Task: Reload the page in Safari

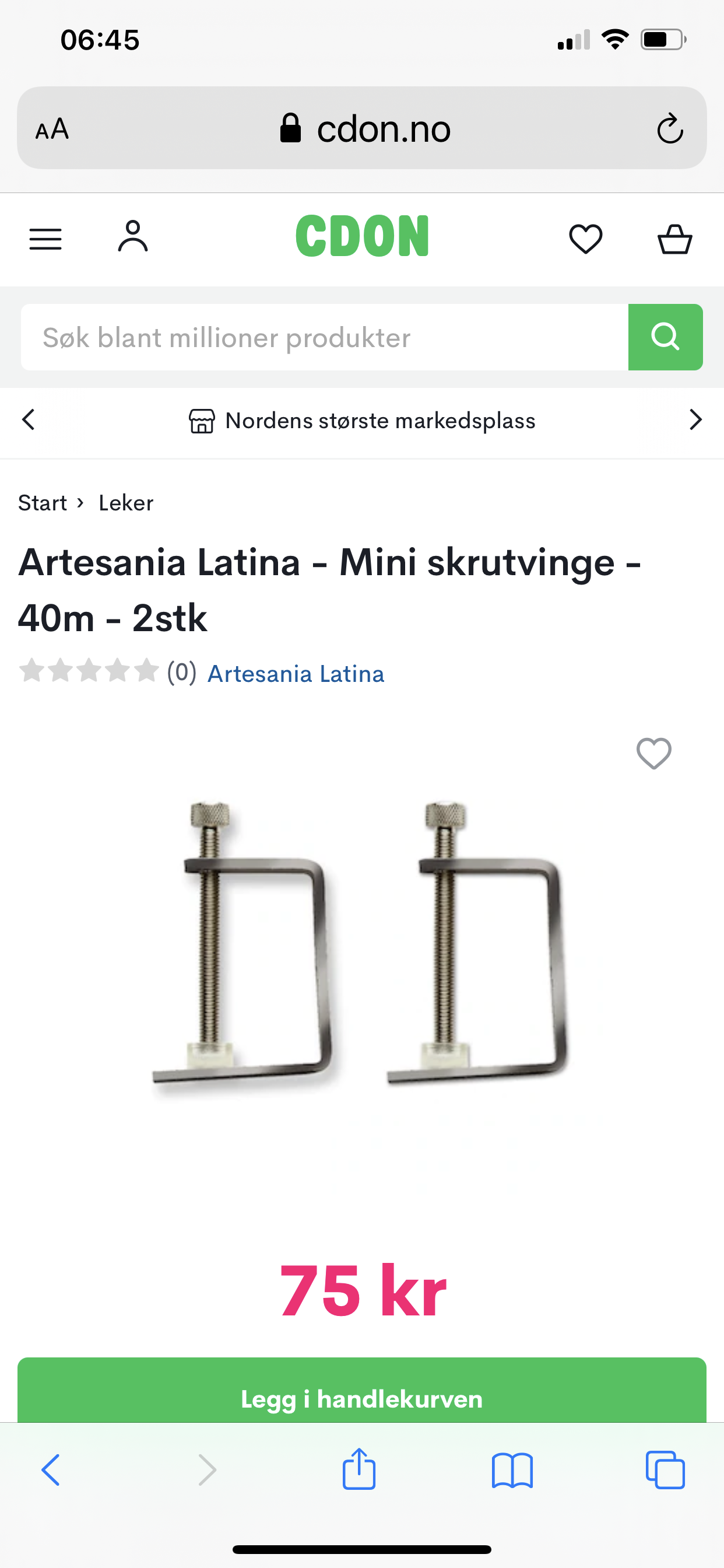Action: pyautogui.click(x=670, y=128)
